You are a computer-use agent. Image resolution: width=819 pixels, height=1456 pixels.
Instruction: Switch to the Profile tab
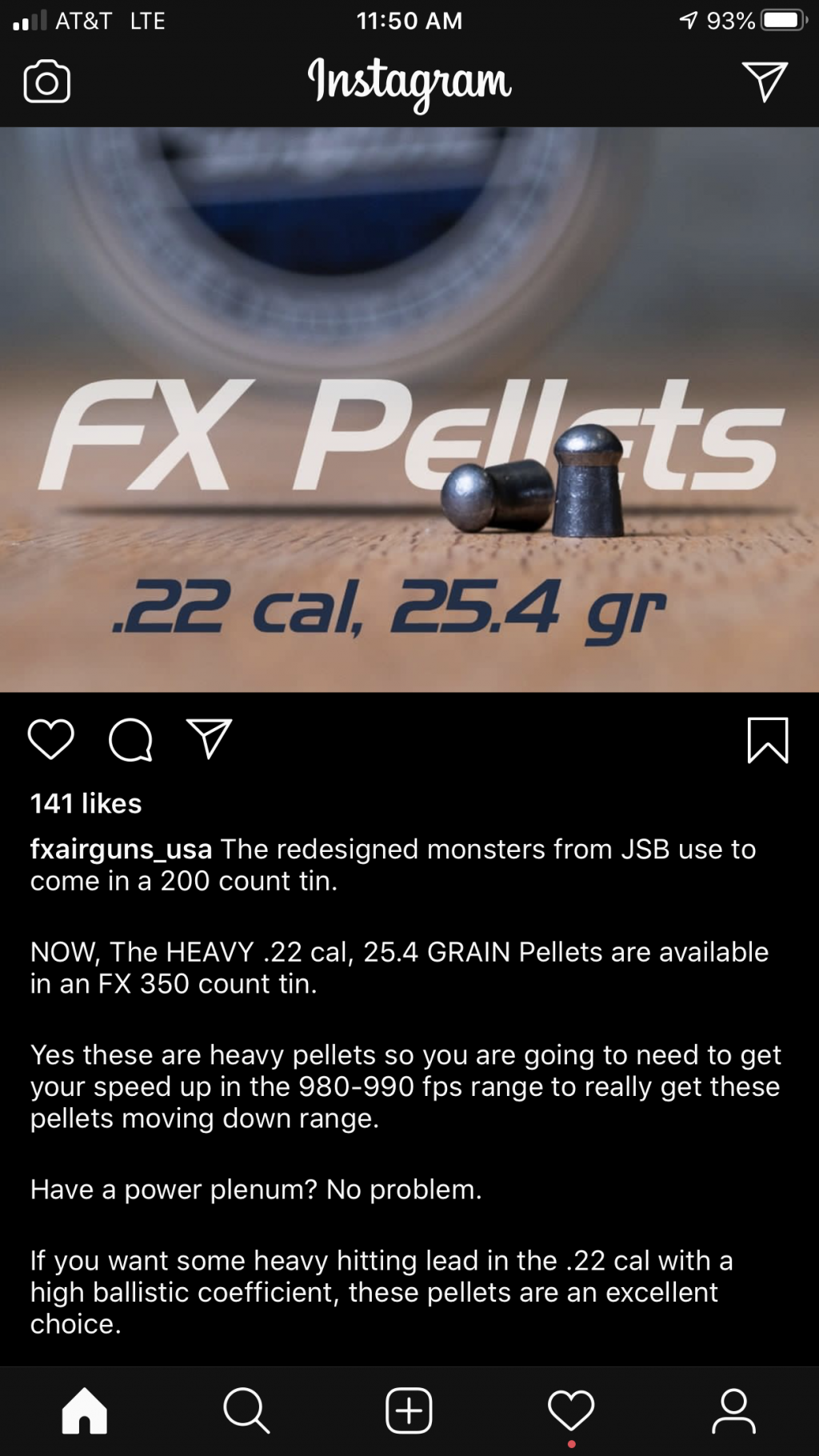coord(733,1410)
